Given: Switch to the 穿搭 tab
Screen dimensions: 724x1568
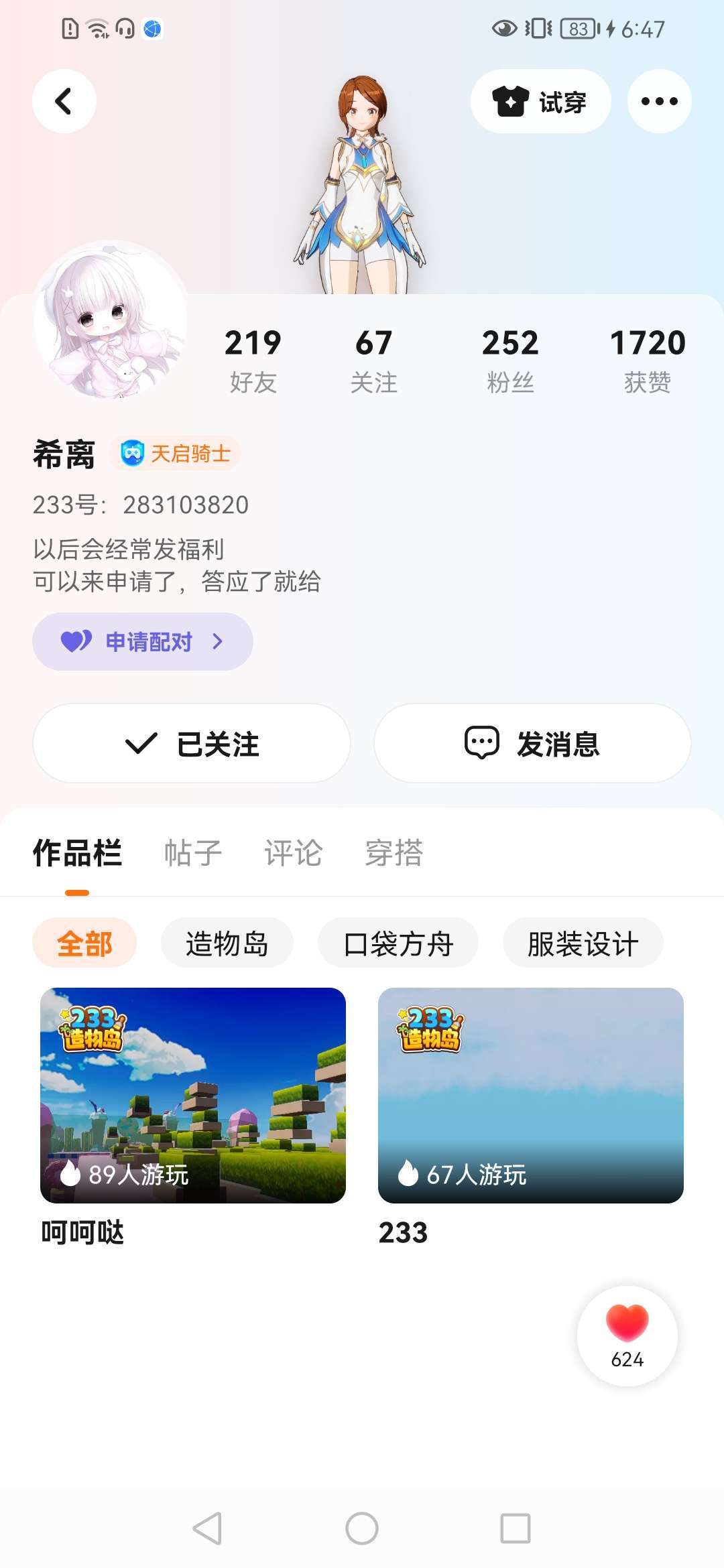Looking at the screenshot, I should point(394,853).
